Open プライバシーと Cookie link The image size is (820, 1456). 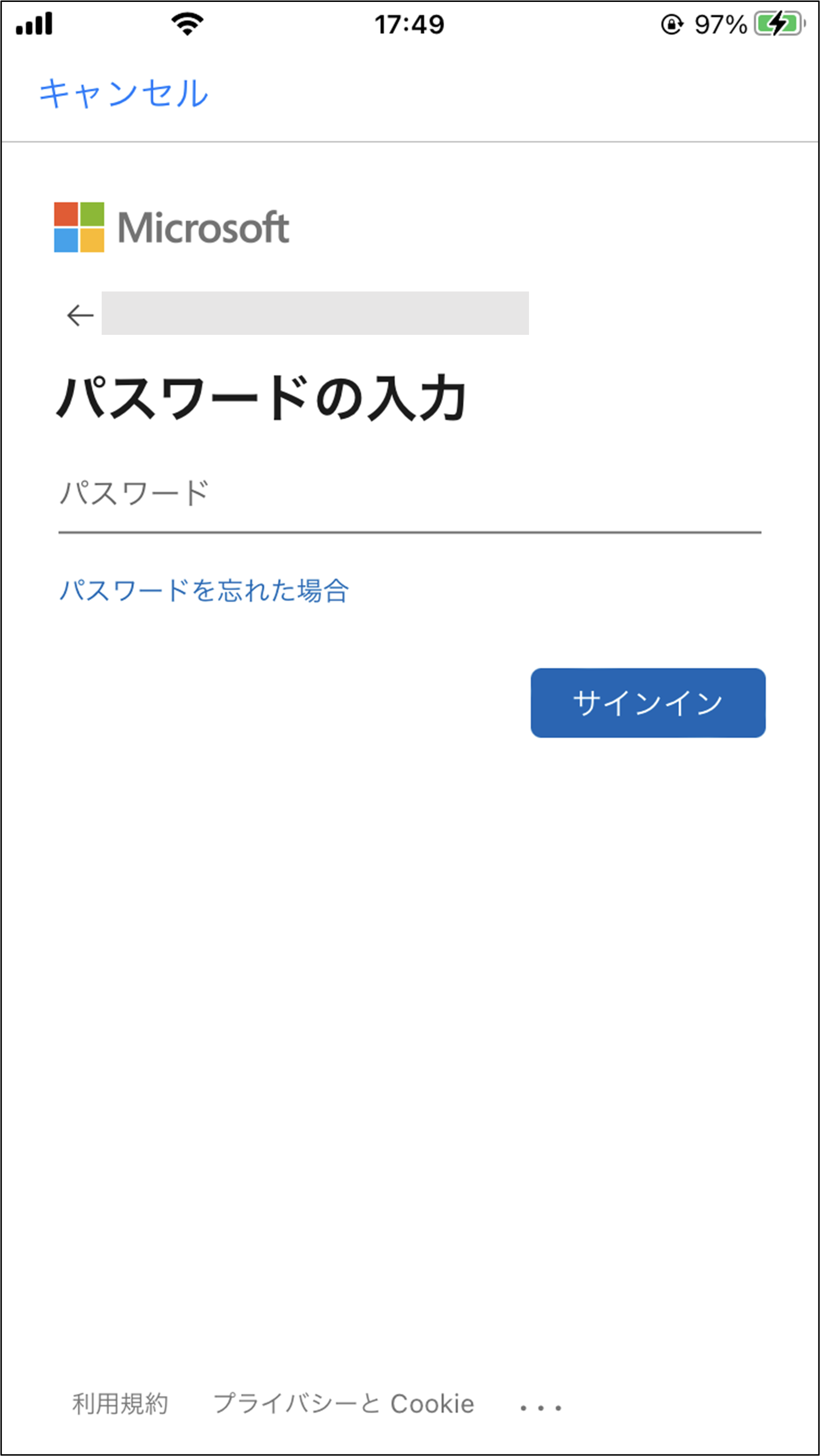[x=344, y=1403]
